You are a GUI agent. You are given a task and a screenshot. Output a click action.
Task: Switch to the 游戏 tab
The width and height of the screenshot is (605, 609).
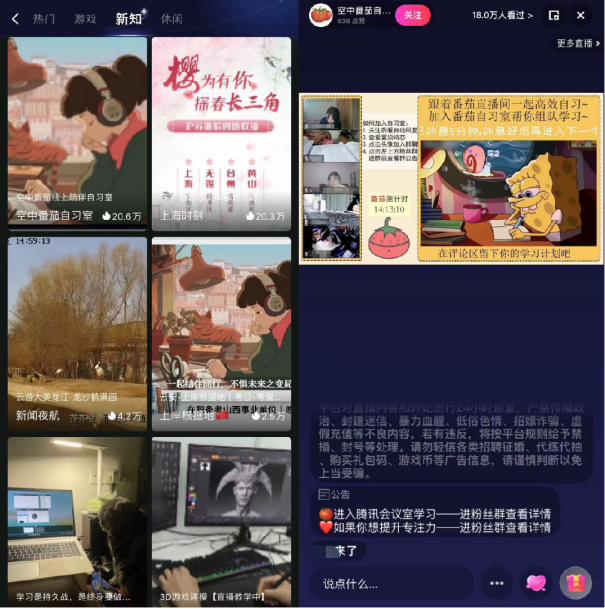click(x=85, y=18)
